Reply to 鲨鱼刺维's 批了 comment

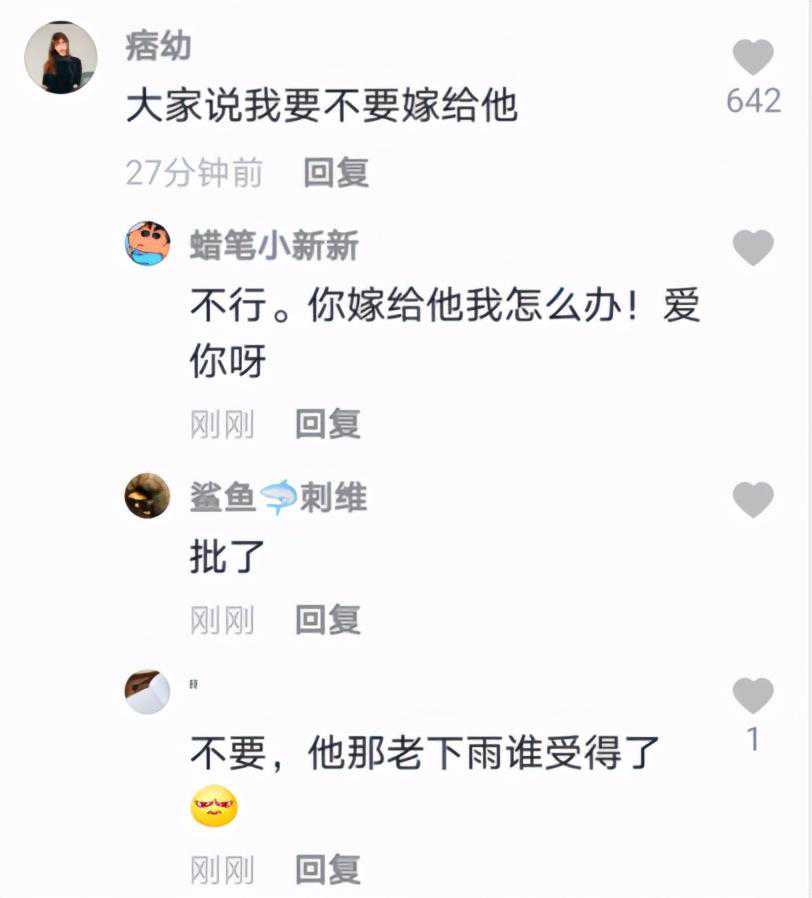click(x=327, y=620)
